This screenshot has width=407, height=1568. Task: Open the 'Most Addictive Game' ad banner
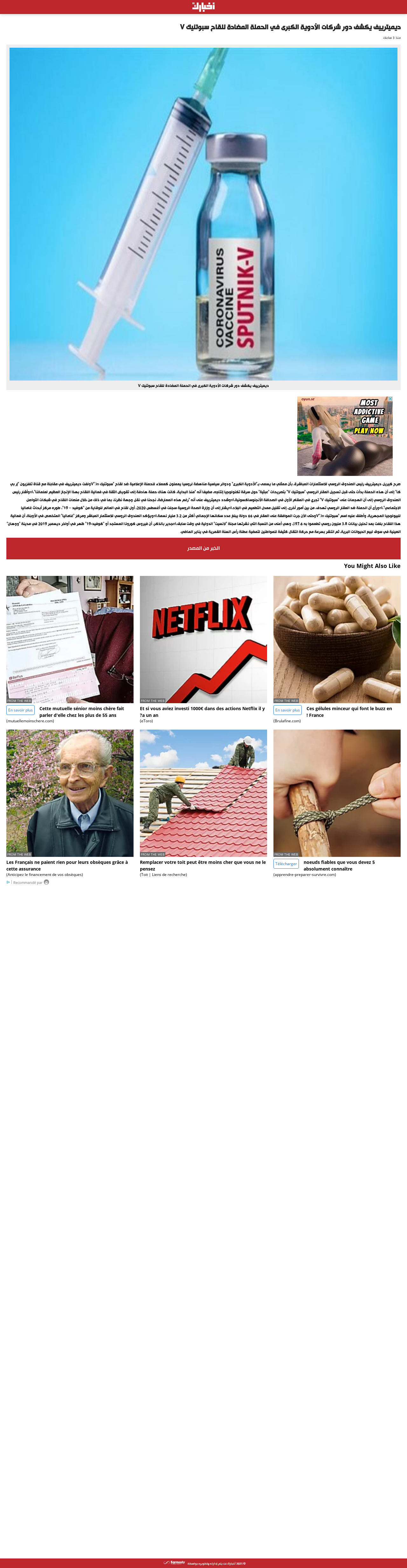click(344, 436)
